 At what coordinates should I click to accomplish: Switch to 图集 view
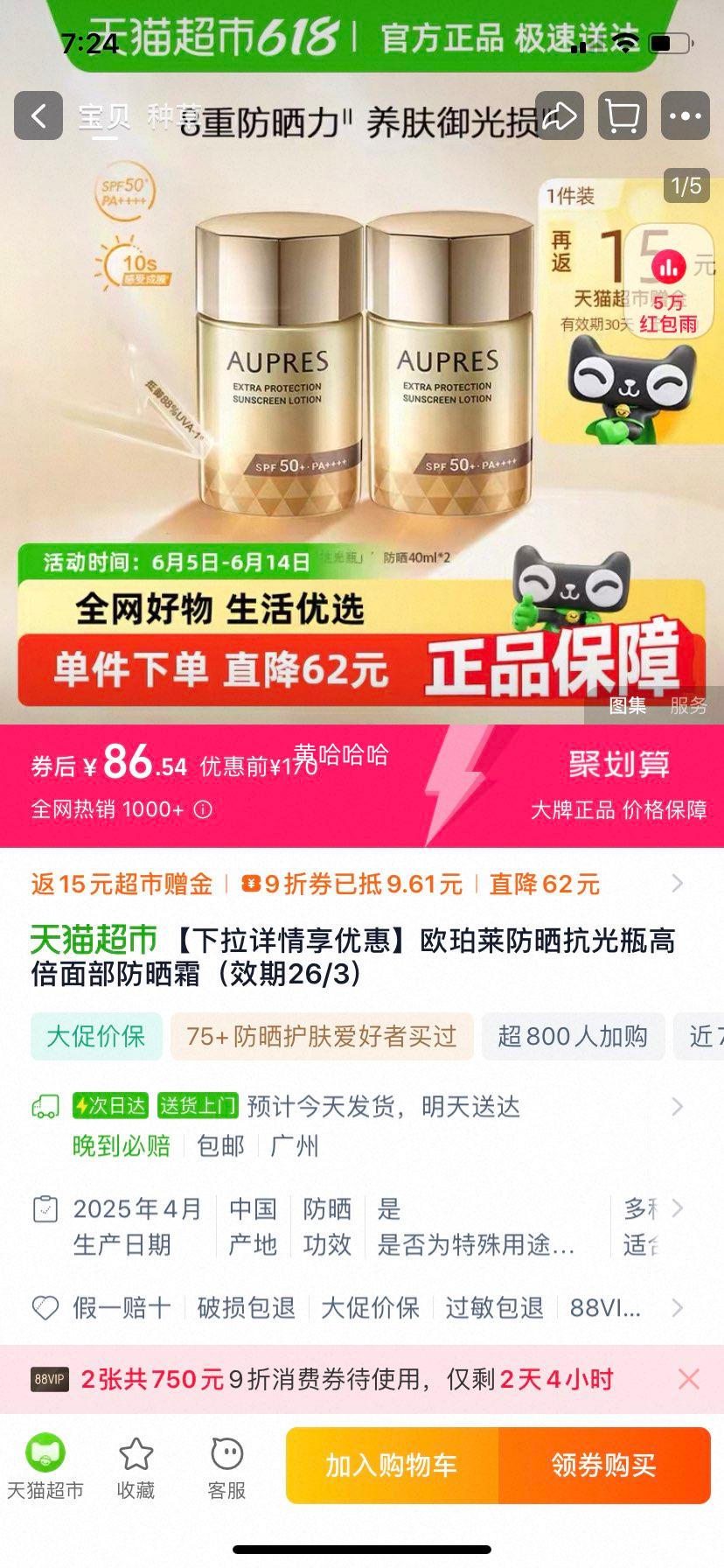click(x=627, y=705)
